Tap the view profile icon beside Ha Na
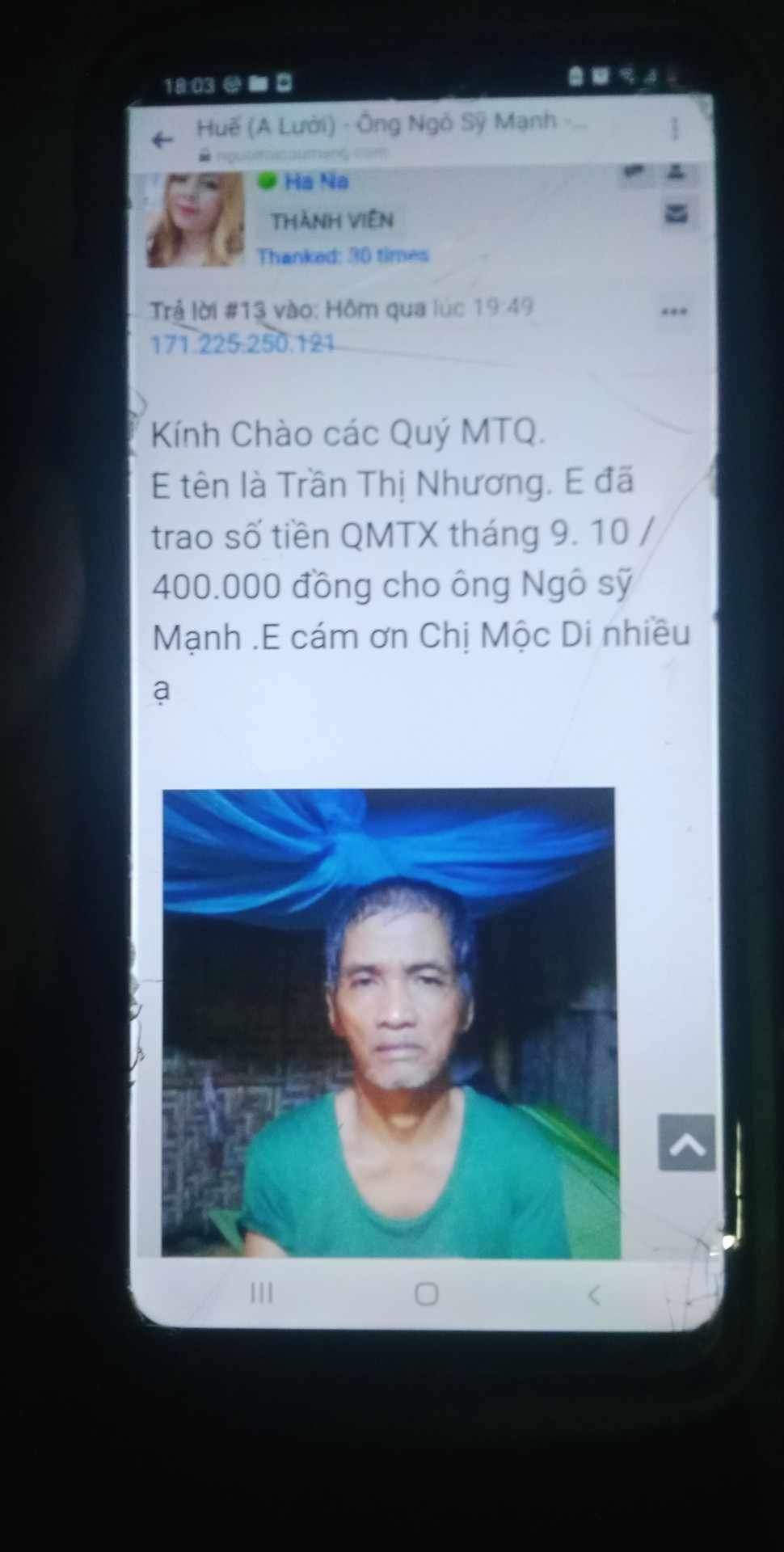 [677, 172]
